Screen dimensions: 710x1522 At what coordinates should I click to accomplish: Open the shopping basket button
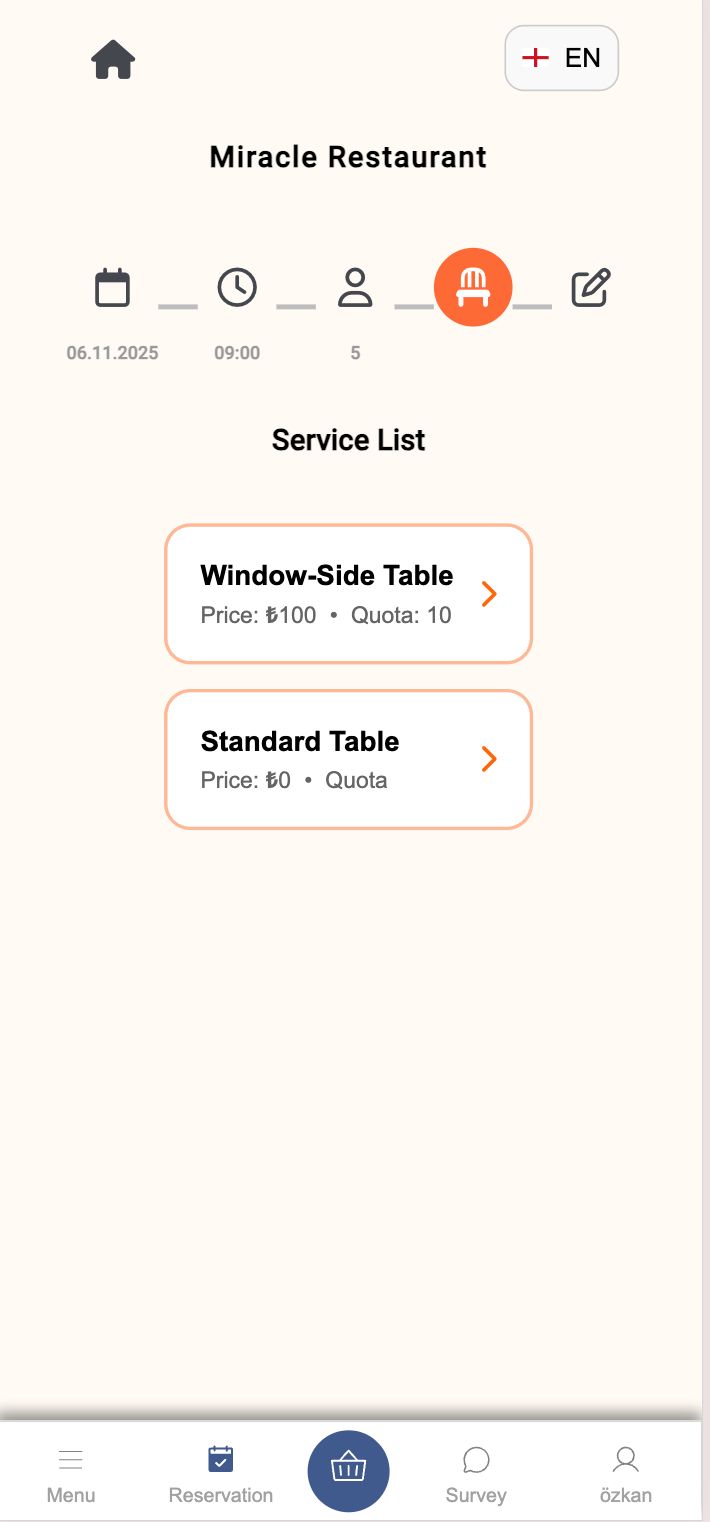[x=348, y=1470]
